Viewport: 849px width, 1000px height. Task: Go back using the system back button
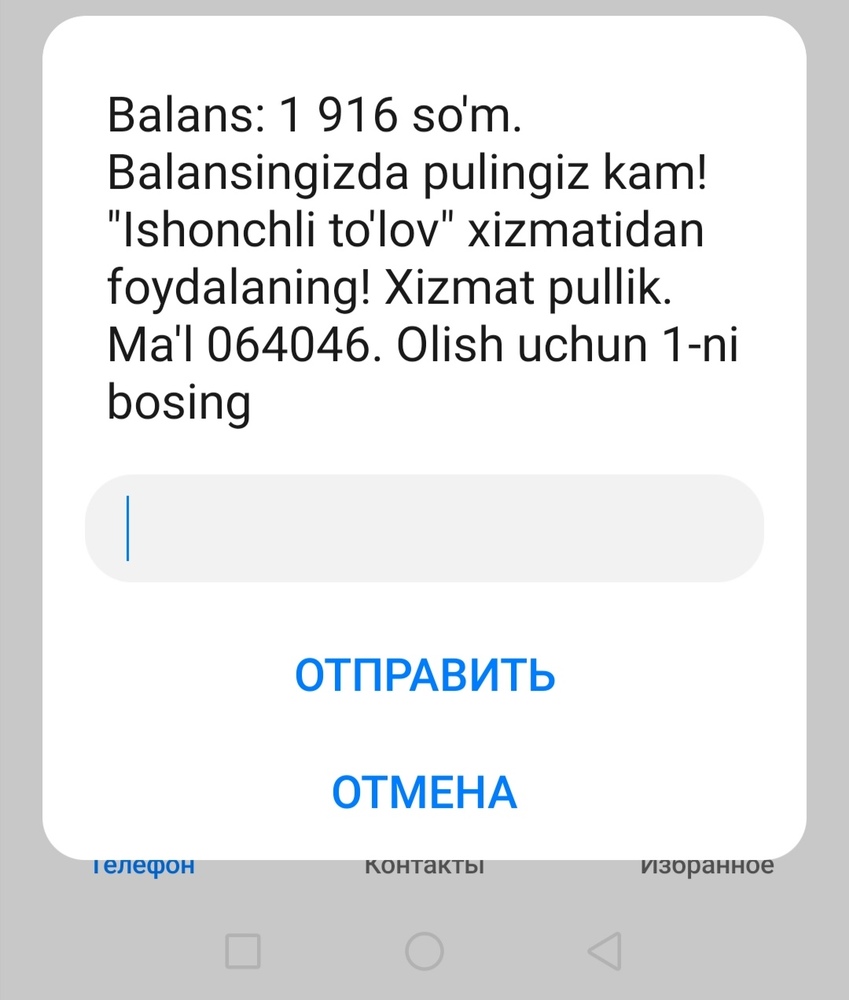[x=604, y=951]
